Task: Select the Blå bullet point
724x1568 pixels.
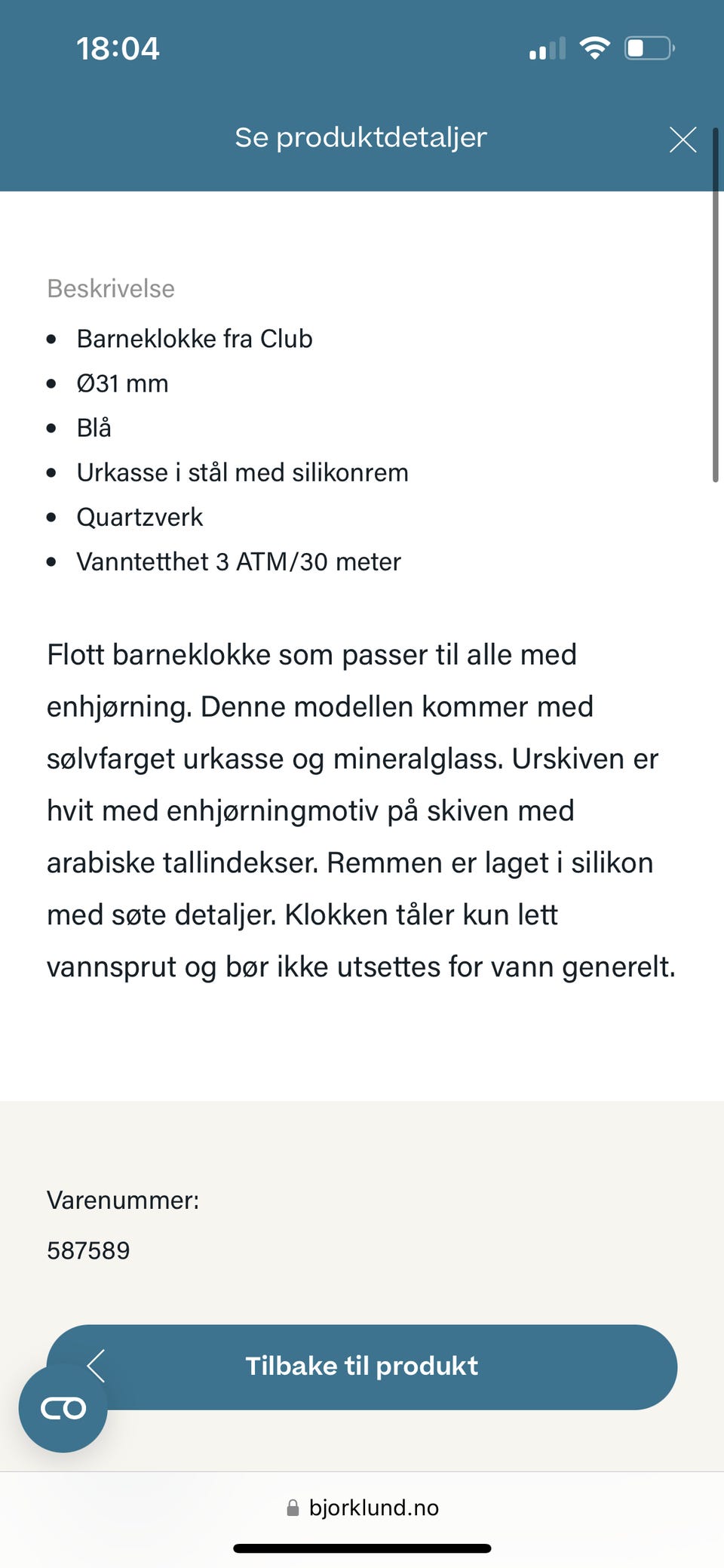Action: pos(94,427)
